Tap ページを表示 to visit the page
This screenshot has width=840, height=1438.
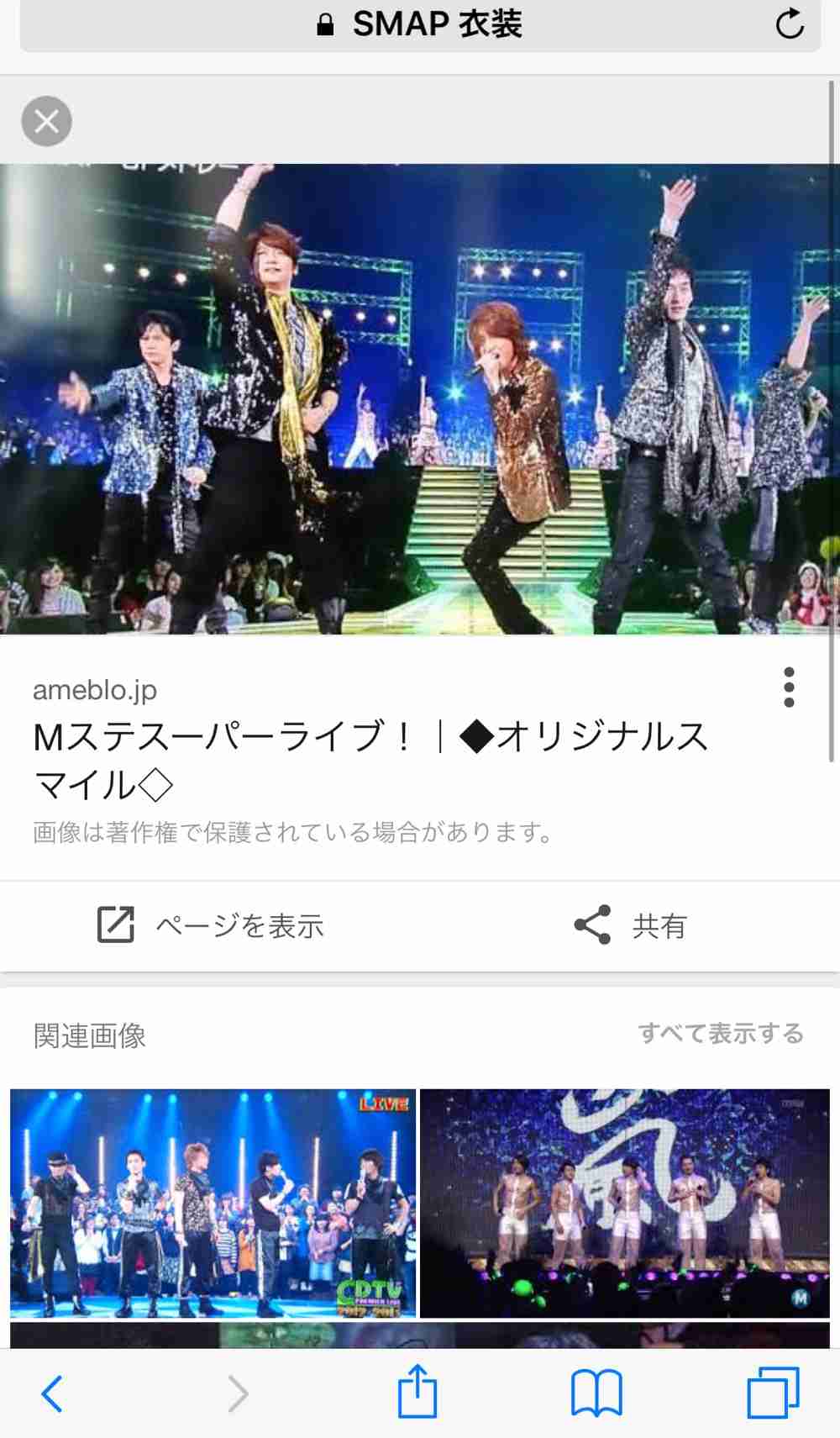[x=210, y=925]
